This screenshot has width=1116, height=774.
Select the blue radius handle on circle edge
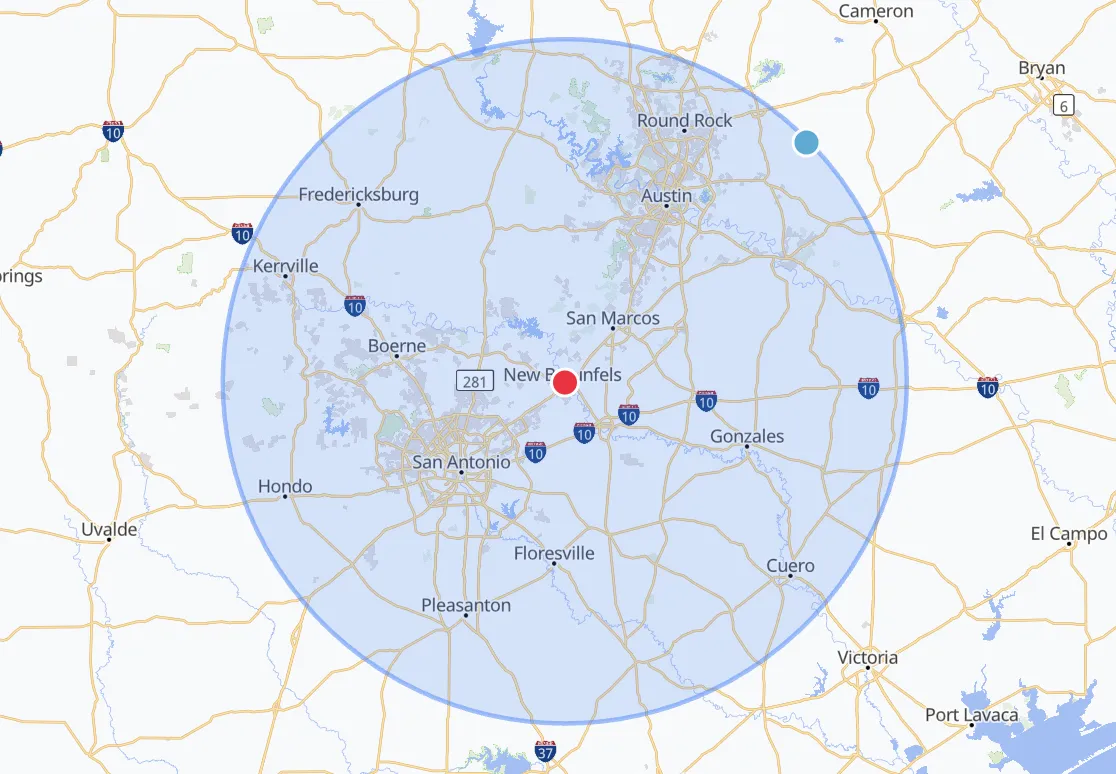[x=806, y=142]
